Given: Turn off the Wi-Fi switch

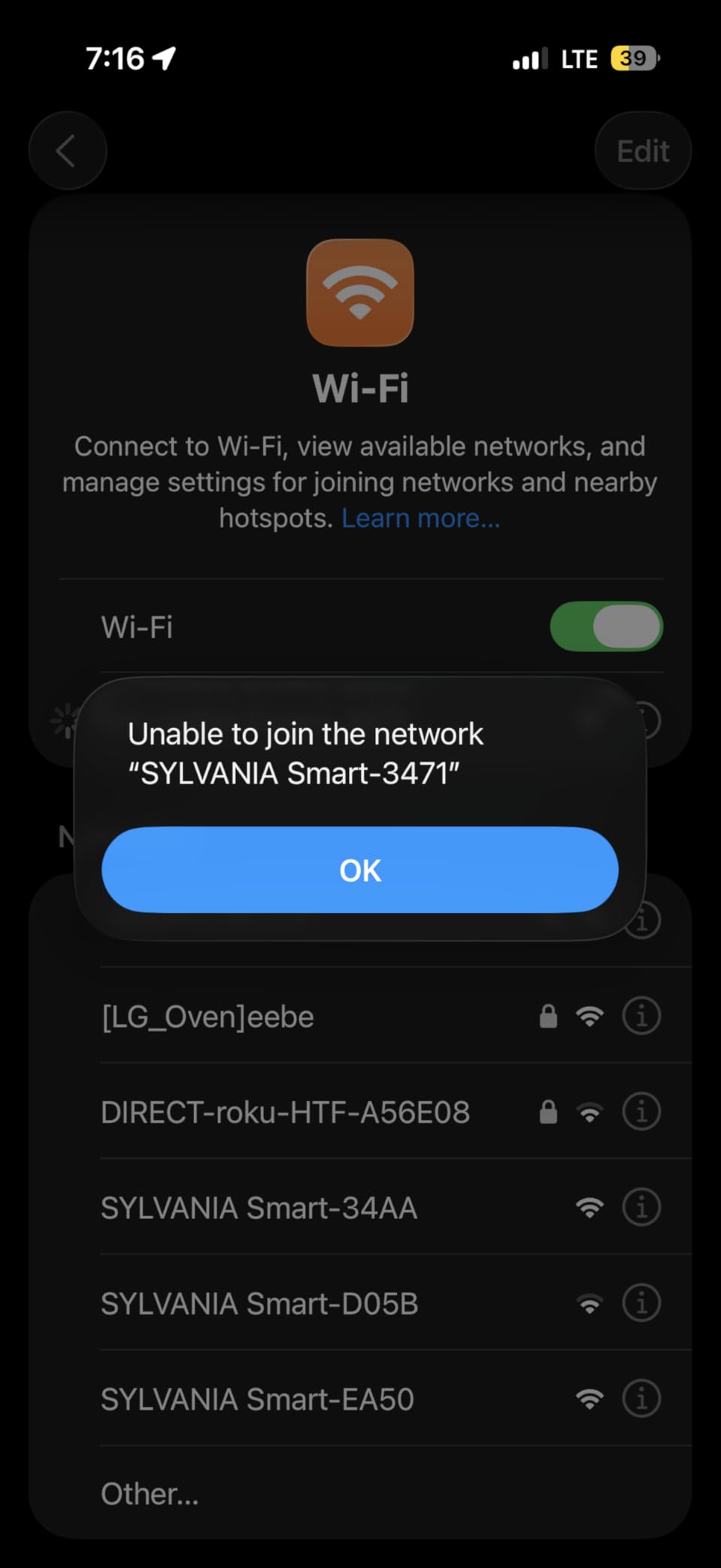Looking at the screenshot, I should 606,627.
